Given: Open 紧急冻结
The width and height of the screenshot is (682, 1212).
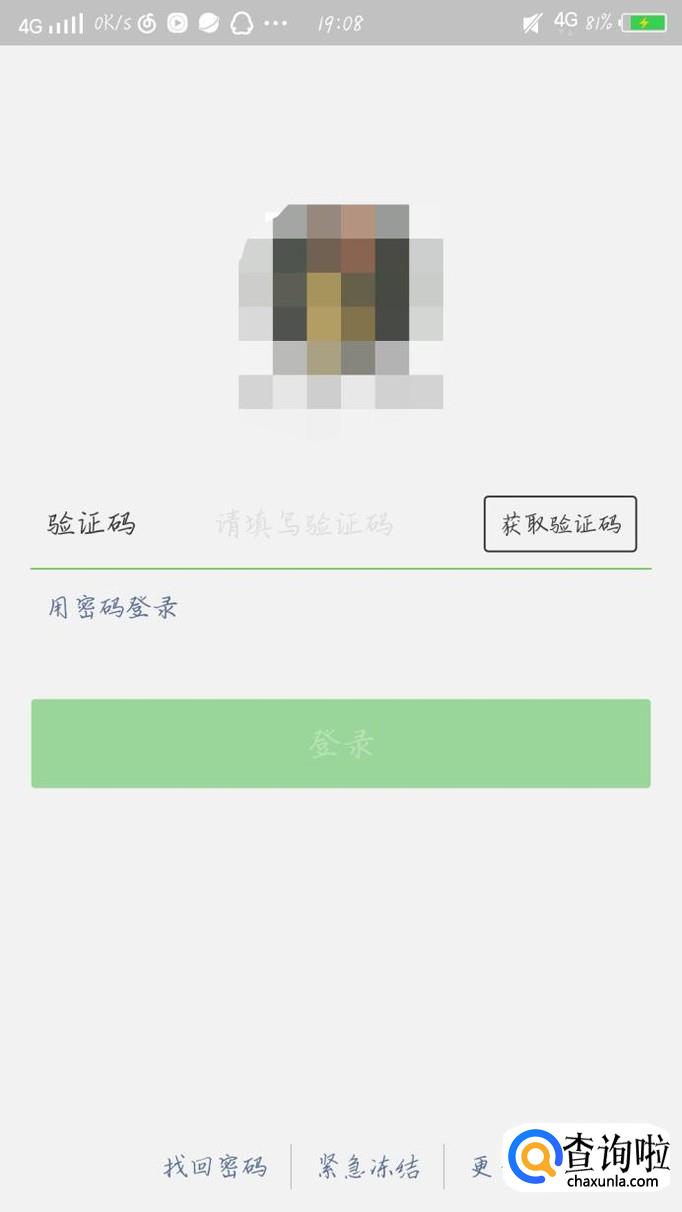Looking at the screenshot, I should [368, 1166].
